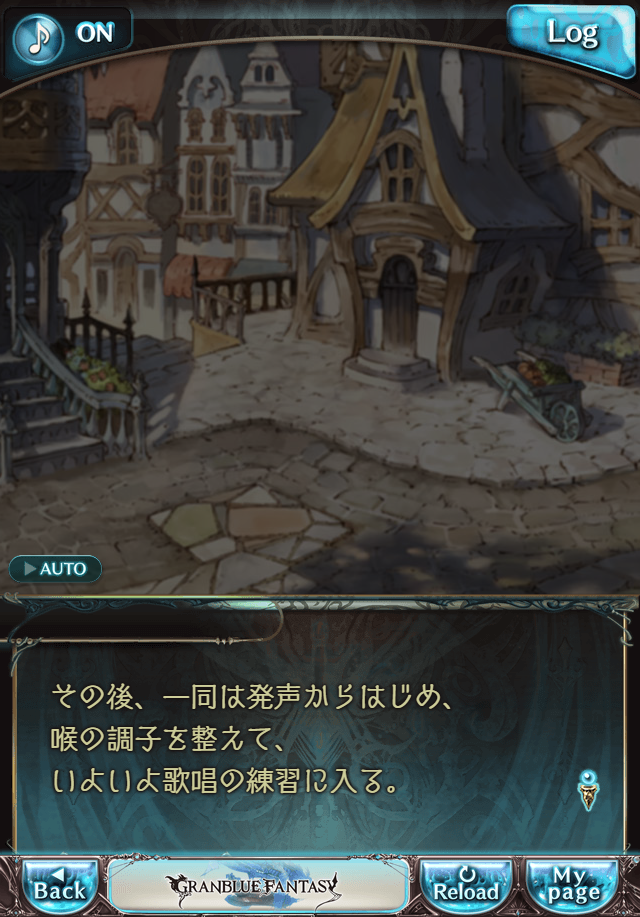
Task: Tap the Granblue Fantasy banner
Action: [258, 884]
